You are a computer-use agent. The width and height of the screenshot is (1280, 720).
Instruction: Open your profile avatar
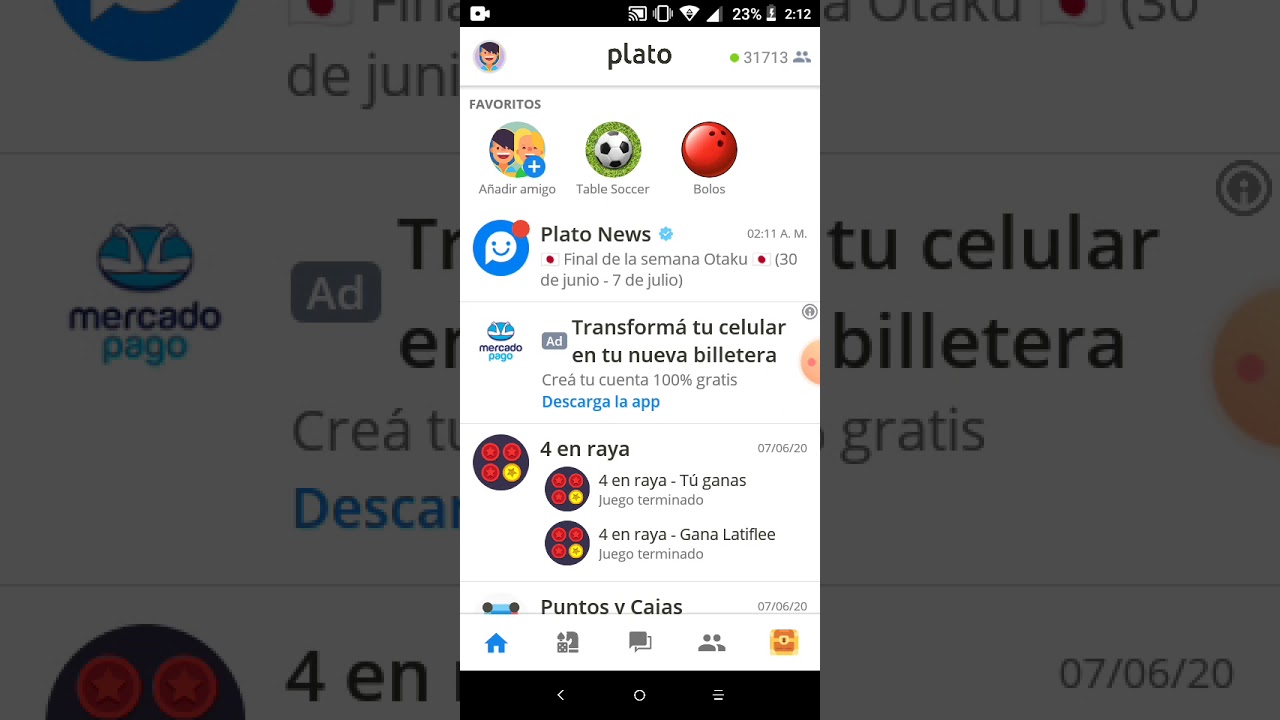tap(489, 57)
